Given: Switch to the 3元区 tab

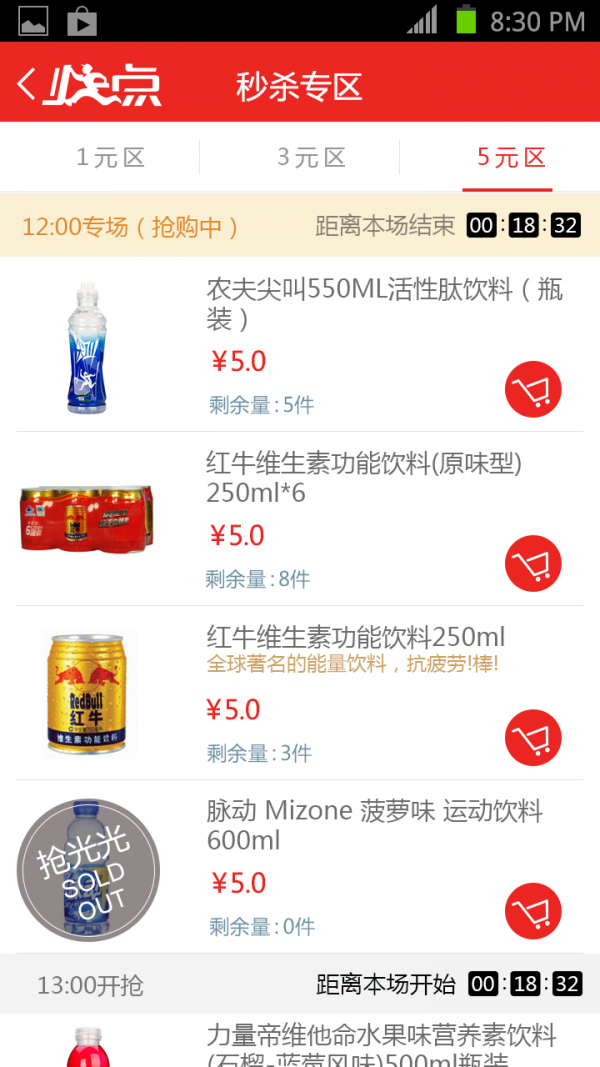Looking at the screenshot, I should click(x=311, y=157).
